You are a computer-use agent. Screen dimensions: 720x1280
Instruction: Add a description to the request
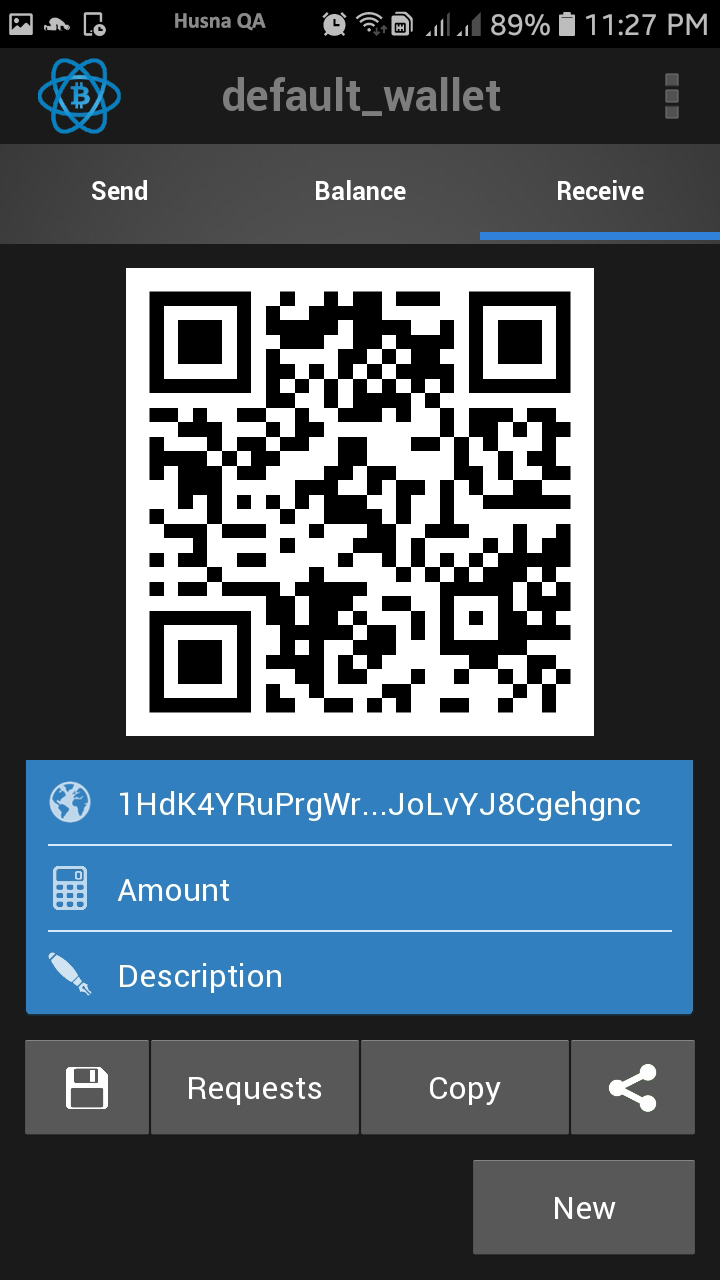coord(378,976)
